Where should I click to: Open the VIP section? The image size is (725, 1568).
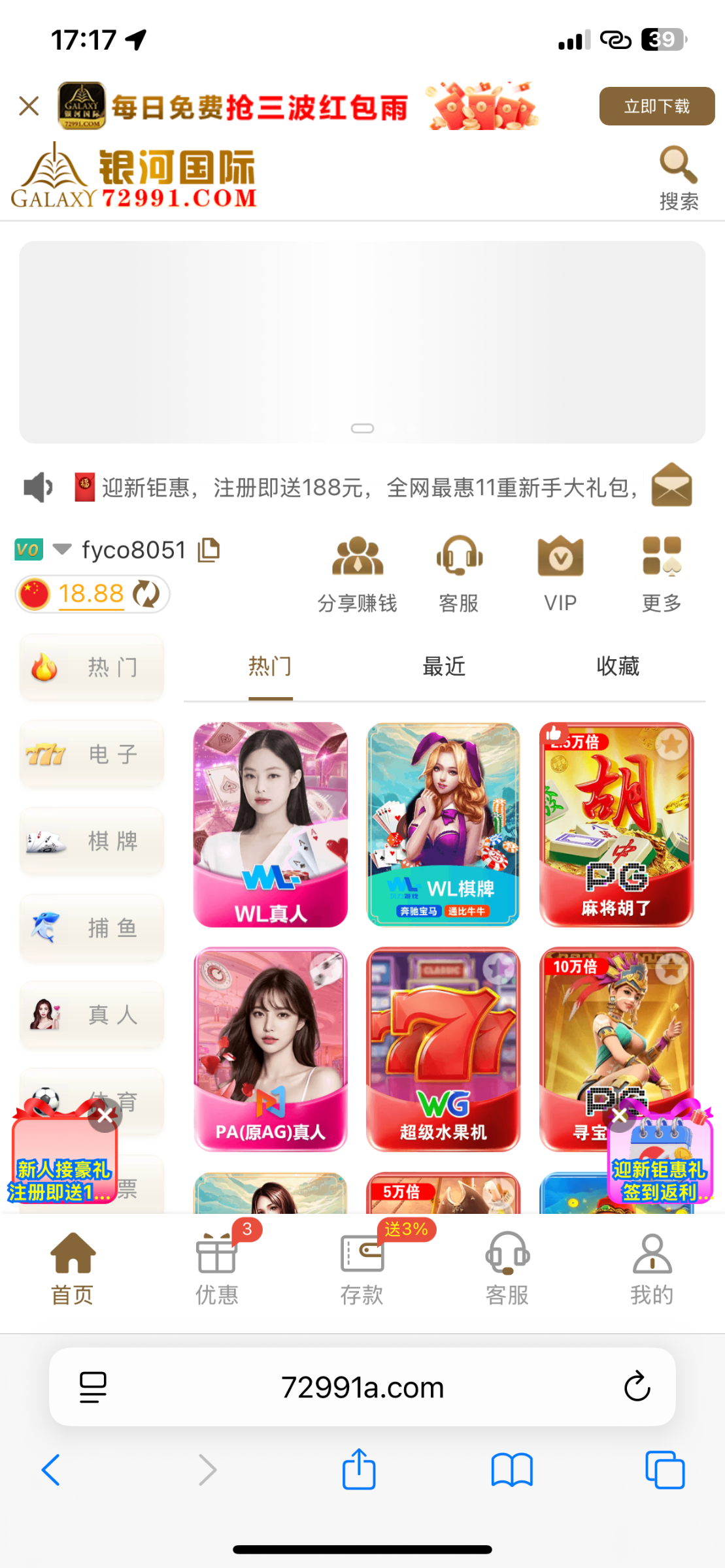(560, 573)
